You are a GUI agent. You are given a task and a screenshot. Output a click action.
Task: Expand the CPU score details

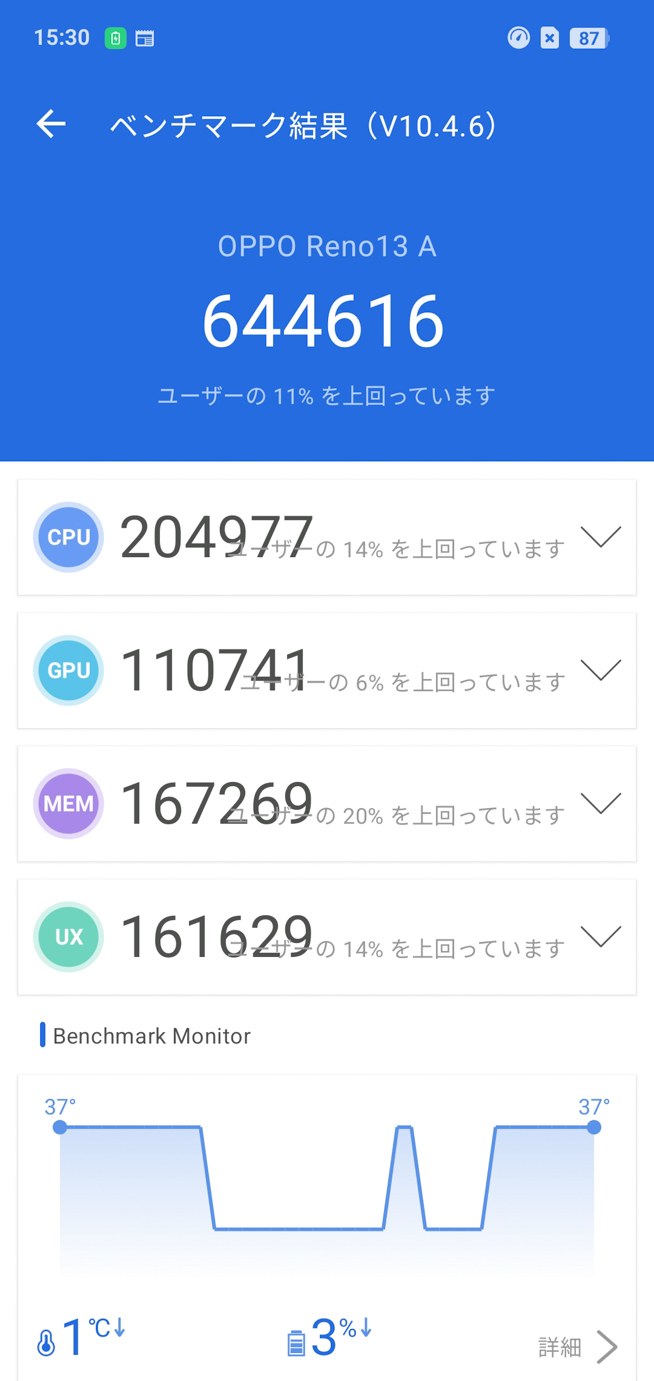(x=600, y=537)
